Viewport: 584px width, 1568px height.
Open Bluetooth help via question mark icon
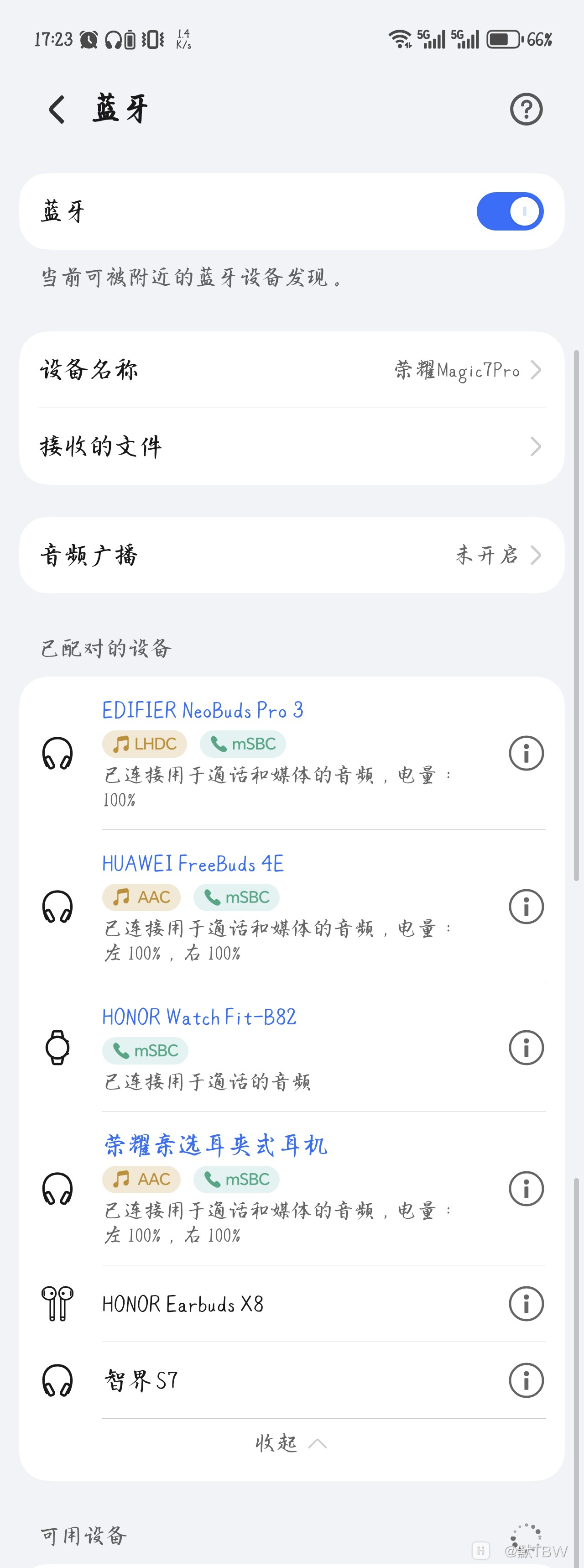pos(526,109)
